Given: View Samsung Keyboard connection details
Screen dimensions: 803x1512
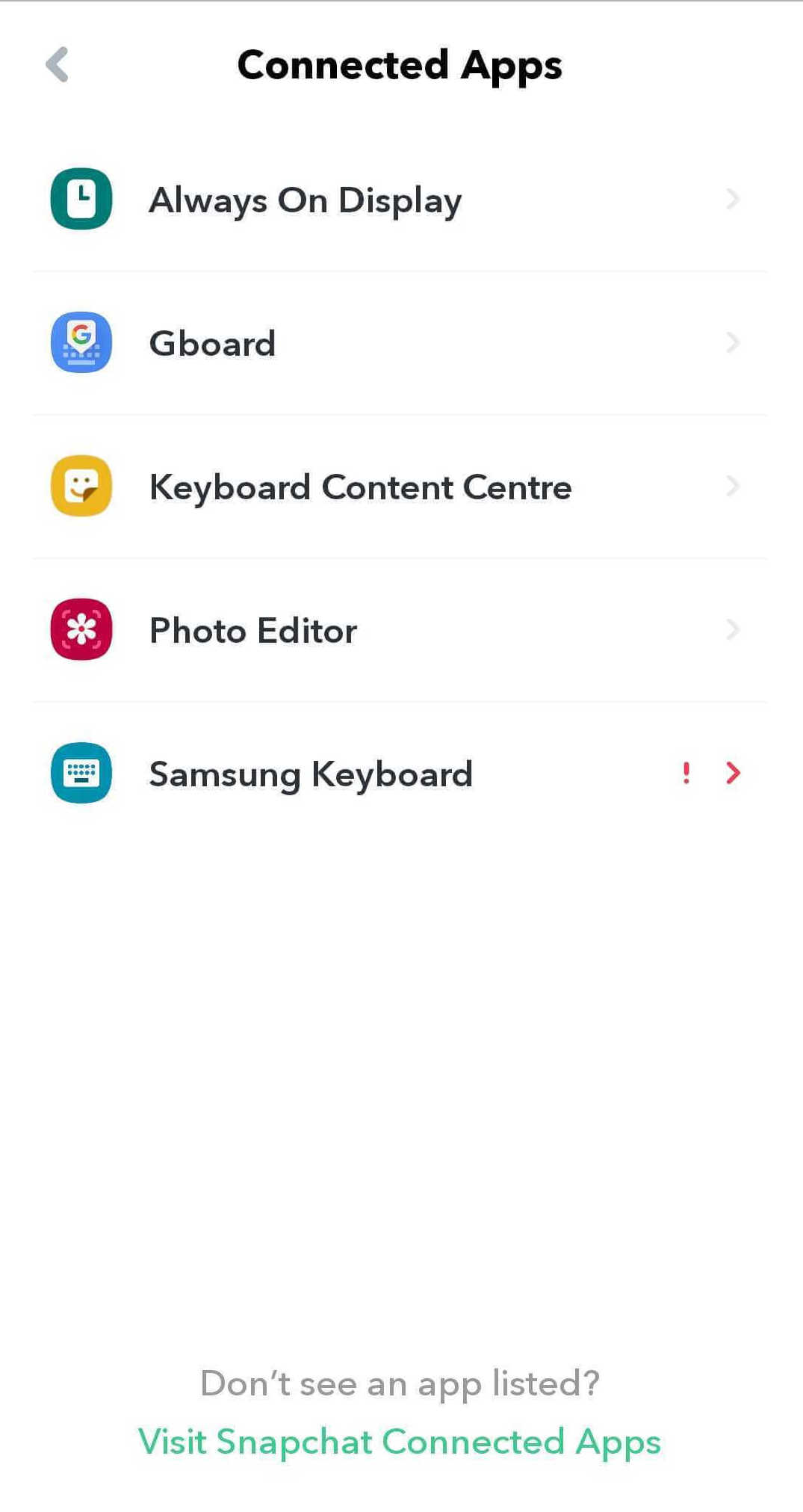Looking at the screenshot, I should (400, 774).
